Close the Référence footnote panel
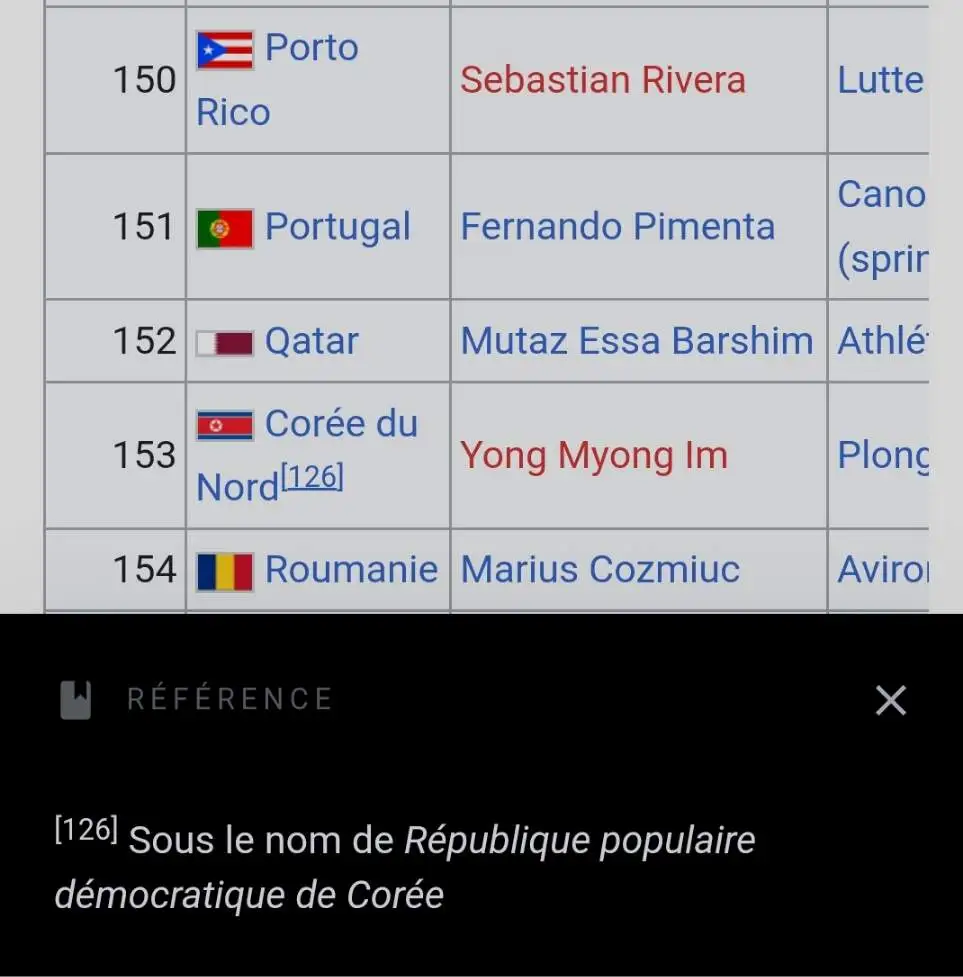Viewport: 963px width, 977px height. click(890, 700)
